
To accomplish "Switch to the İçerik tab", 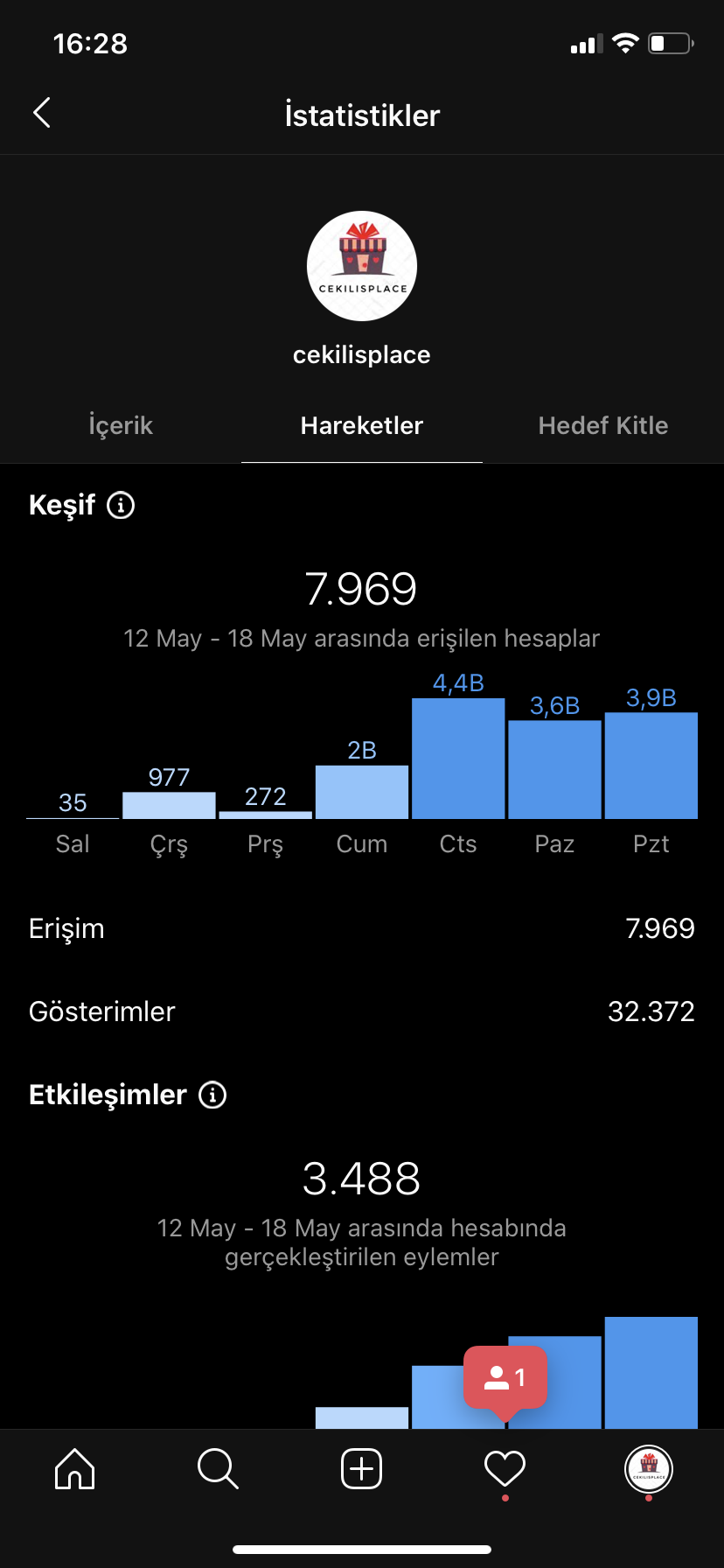I will 121,426.
